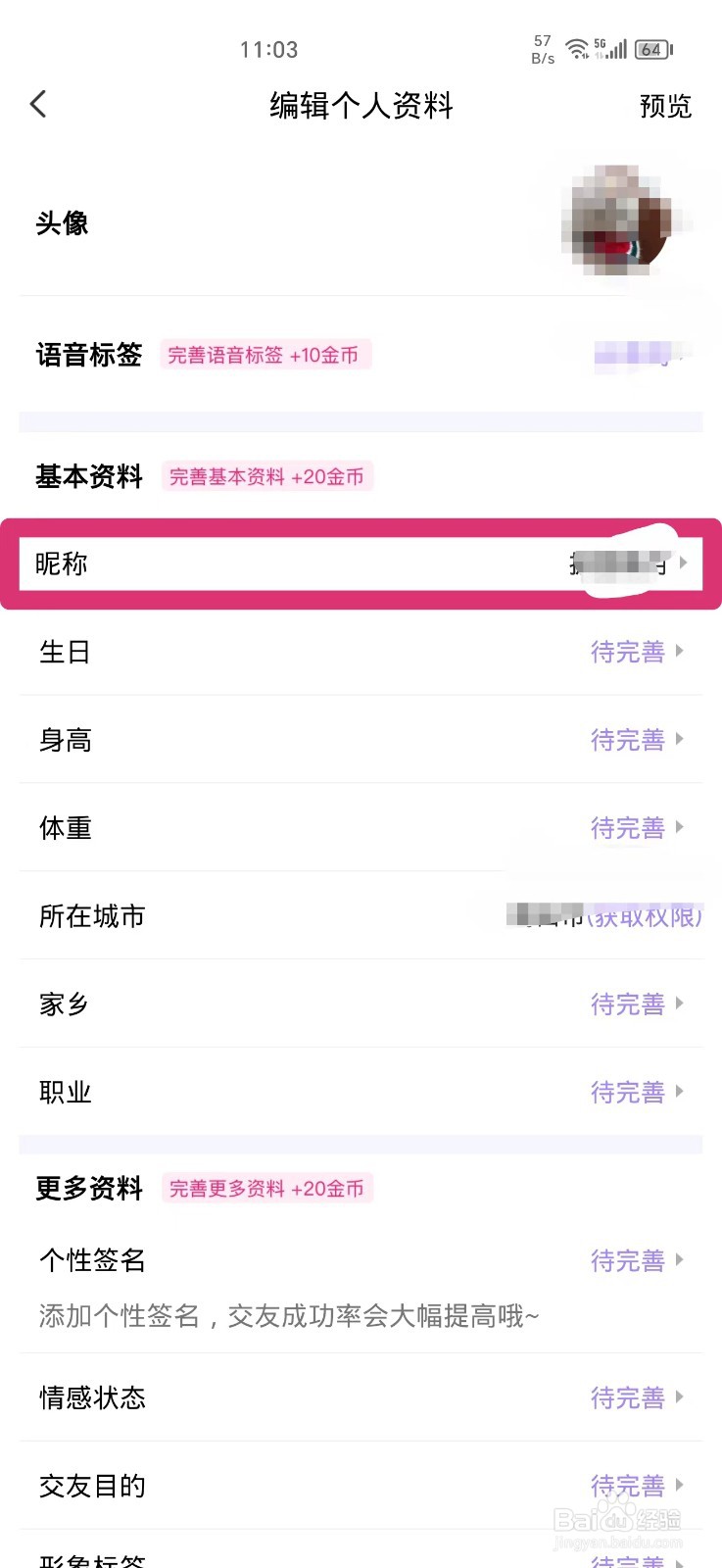Tap 预览 to preview your profile
The height and width of the screenshot is (1568, 722).
[x=666, y=106]
